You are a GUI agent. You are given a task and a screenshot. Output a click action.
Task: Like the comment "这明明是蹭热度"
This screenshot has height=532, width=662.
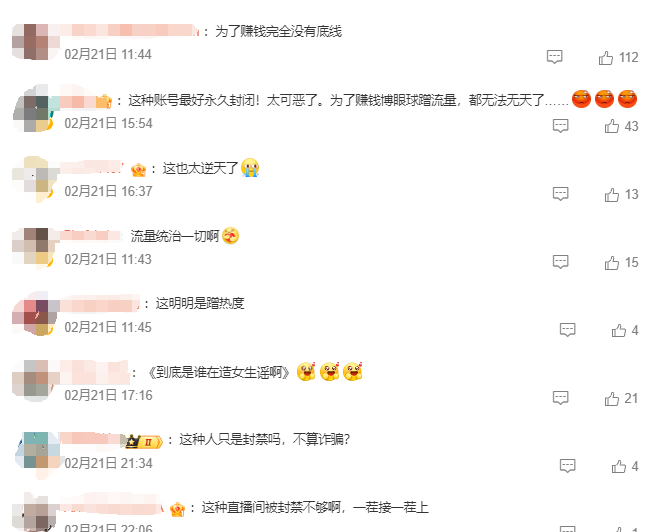618,330
